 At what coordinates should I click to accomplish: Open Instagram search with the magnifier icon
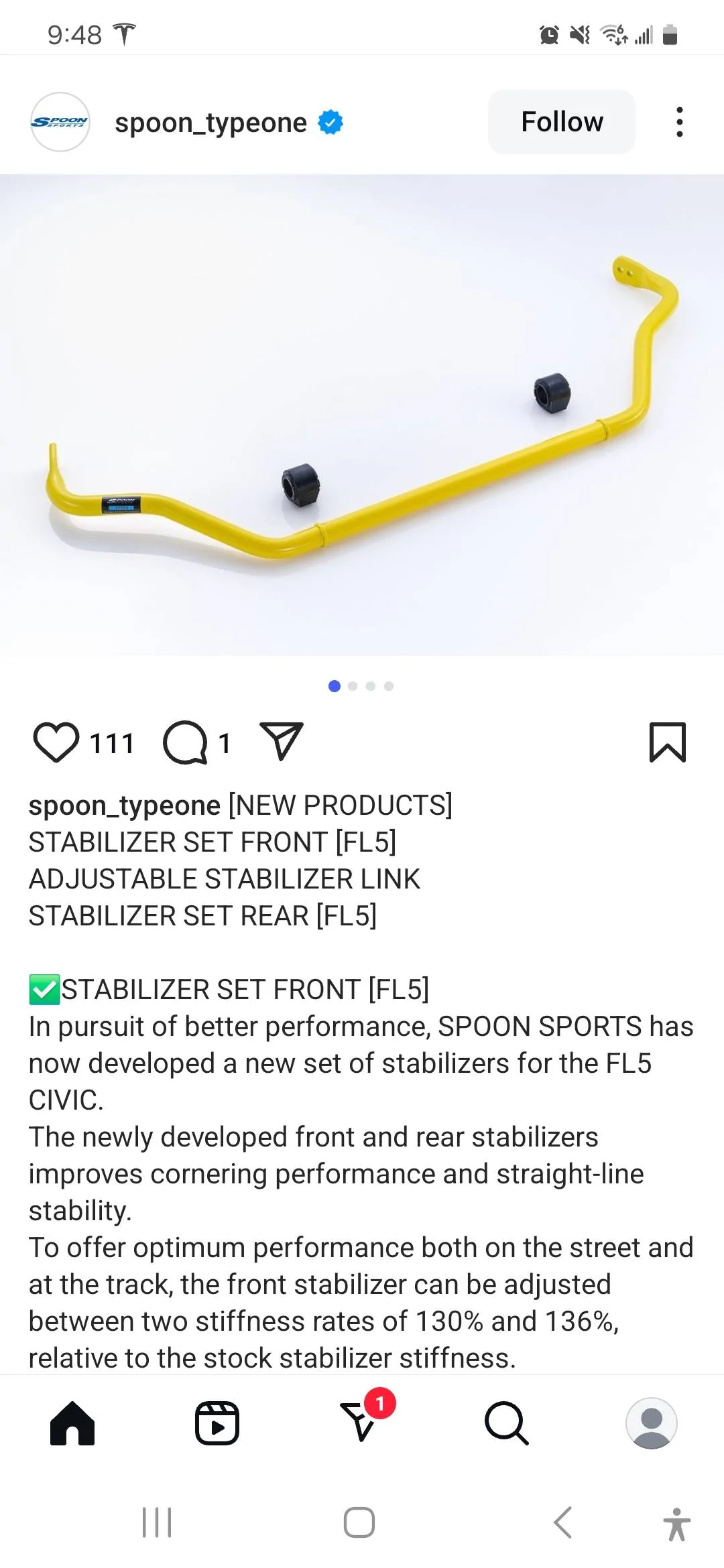pyautogui.click(x=507, y=1422)
